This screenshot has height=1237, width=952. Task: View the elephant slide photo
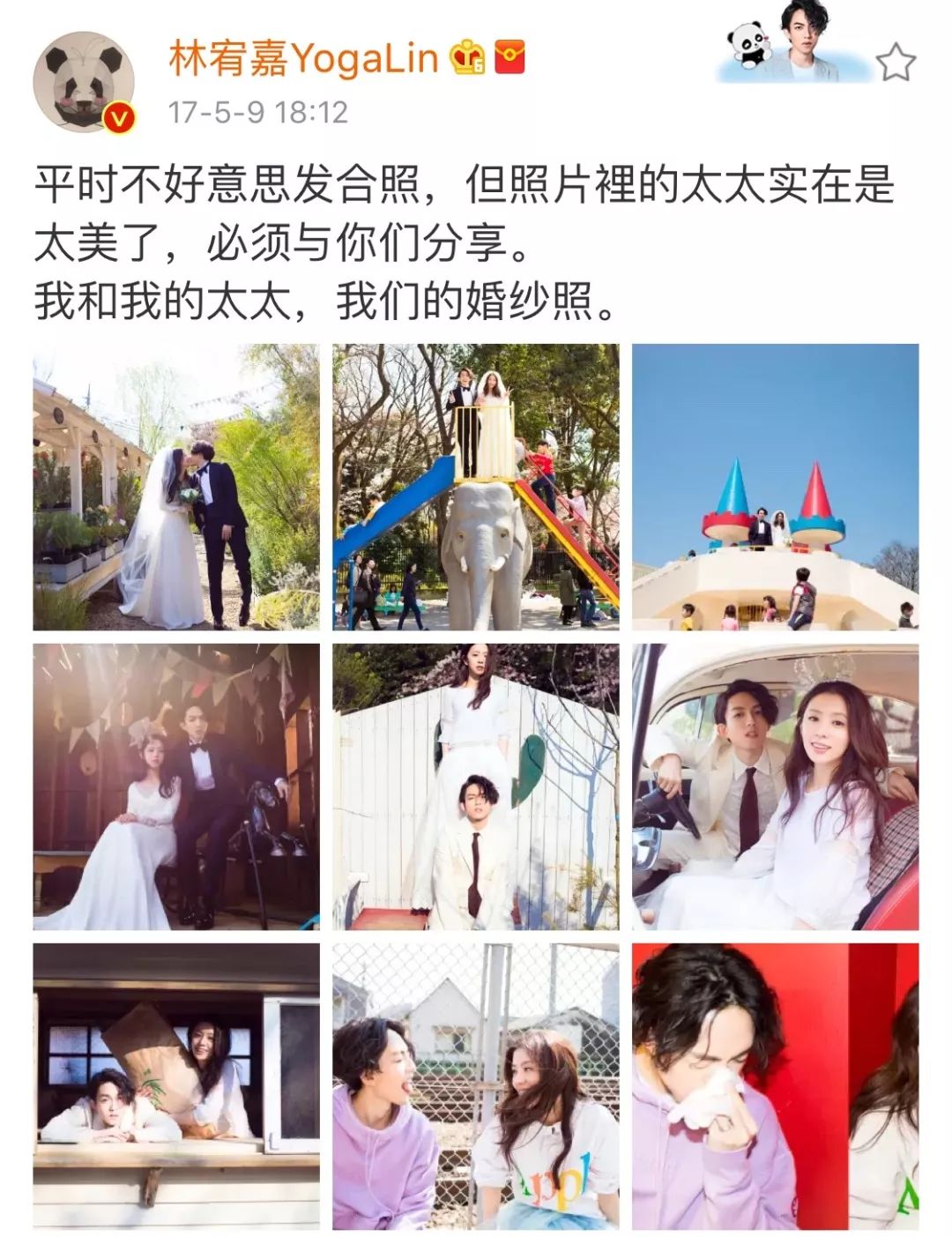tap(476, 487)
